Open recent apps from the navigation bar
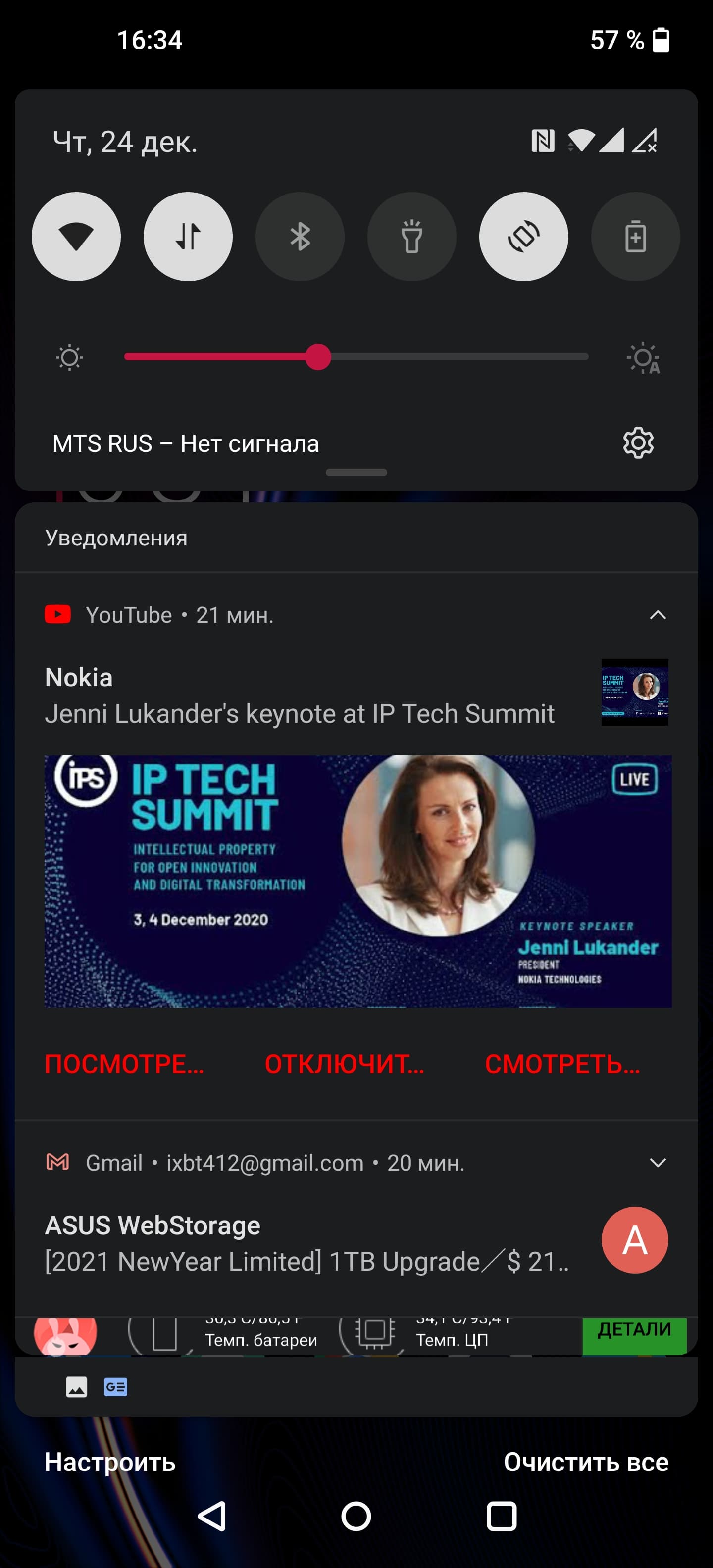The image size is (713, 1568). click(501, 1516)
